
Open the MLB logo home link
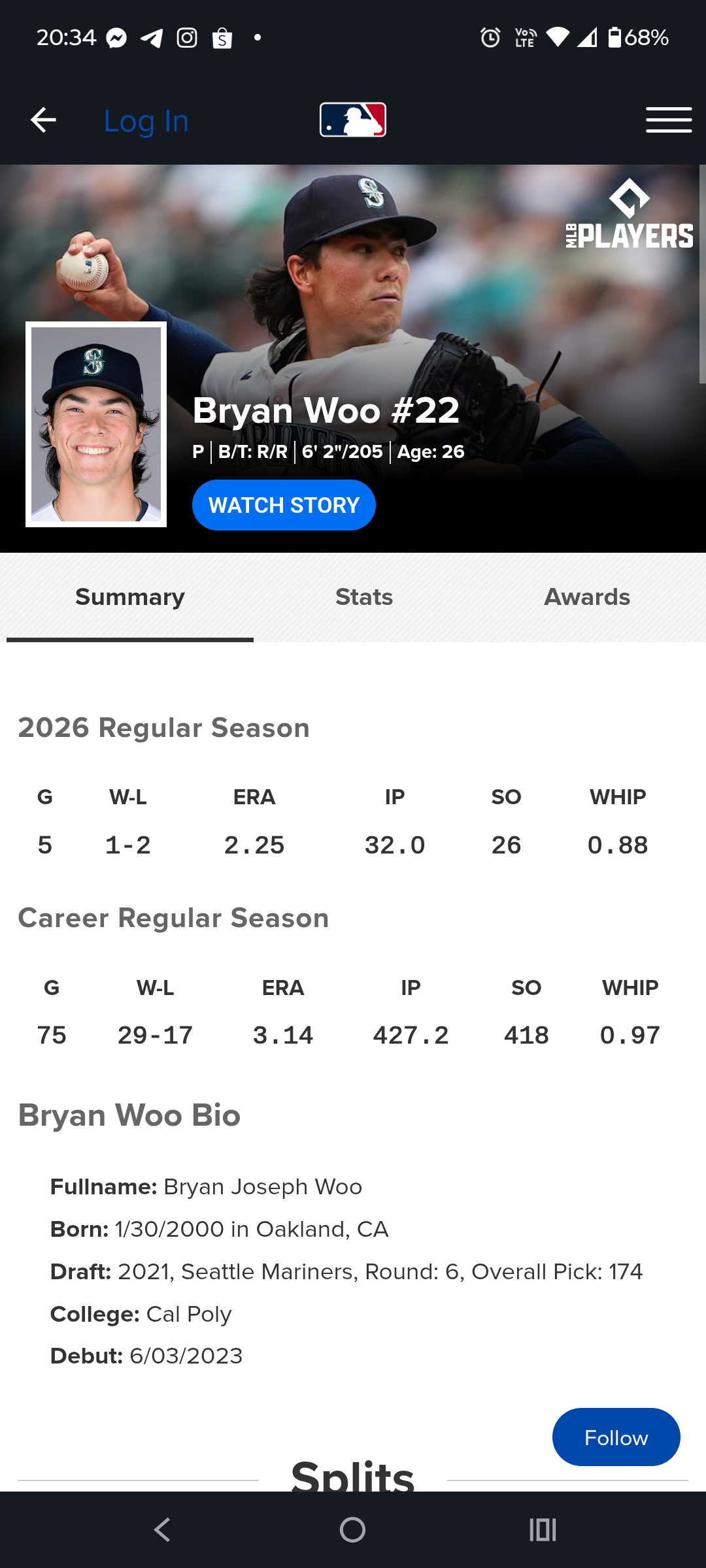coord(353,120)
